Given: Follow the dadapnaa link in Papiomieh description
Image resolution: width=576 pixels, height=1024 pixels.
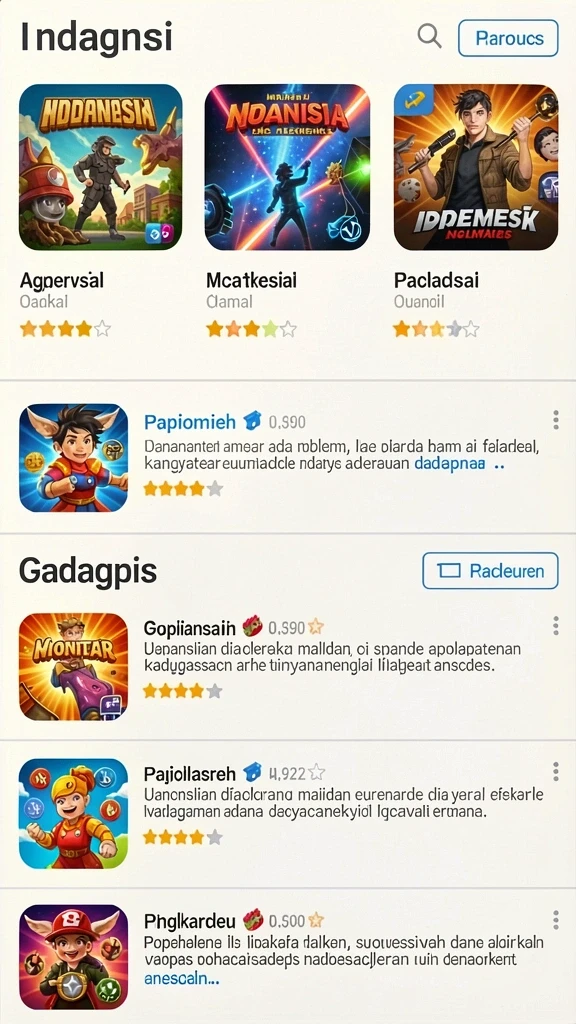Looking at the screenshot, I should [x=450, y=464].
